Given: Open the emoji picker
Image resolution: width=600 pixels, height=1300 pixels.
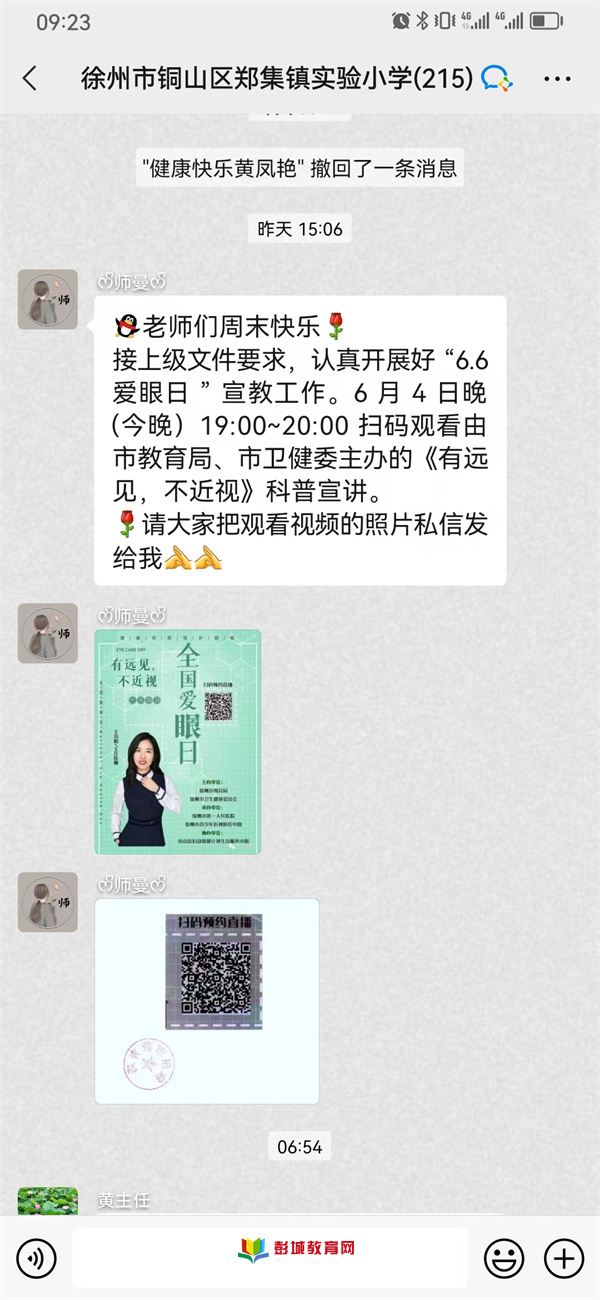Looking at the screenshot, I should pyautogui.click(x=504, y=1257).
